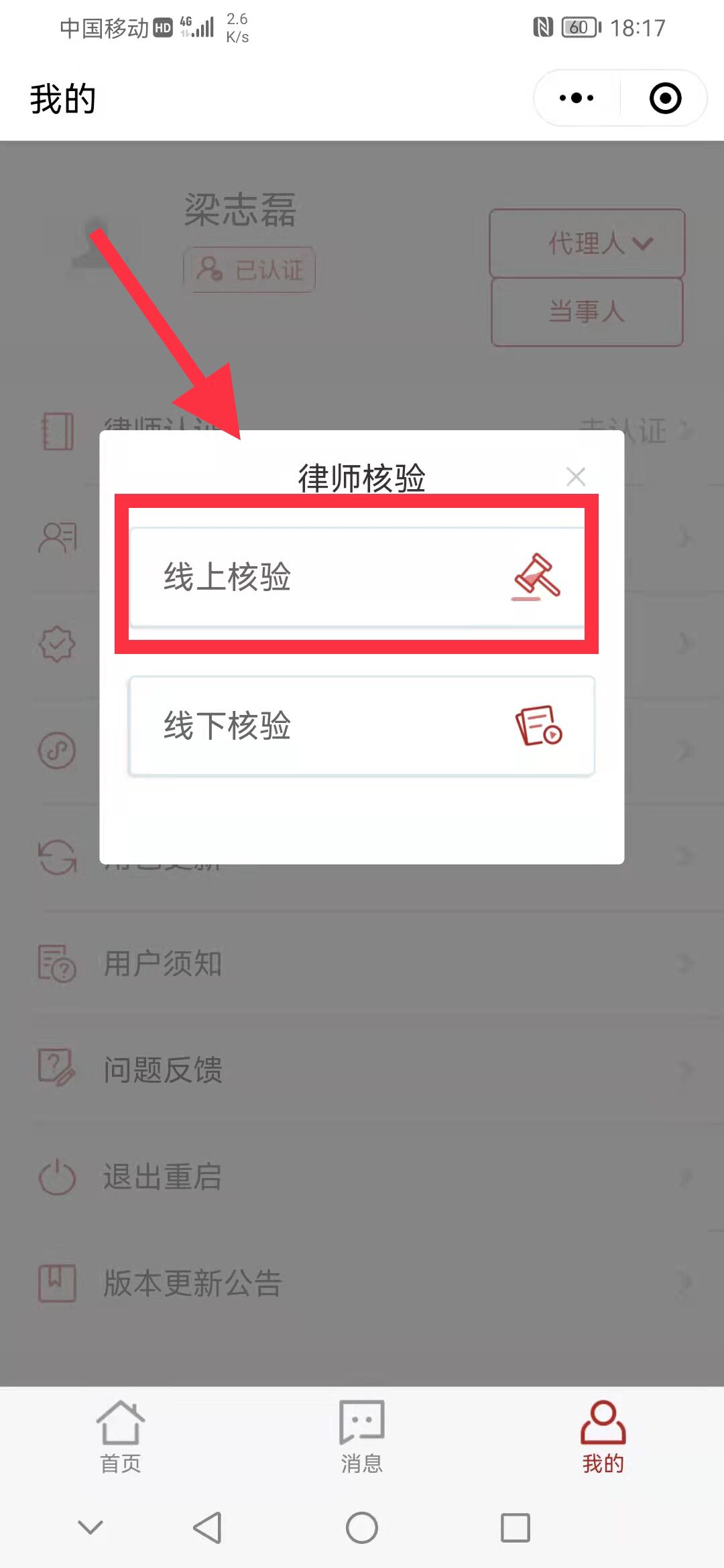Close the 律师核验 dialog
This screenshot has height=1568, width=724.
click(575, 477)
